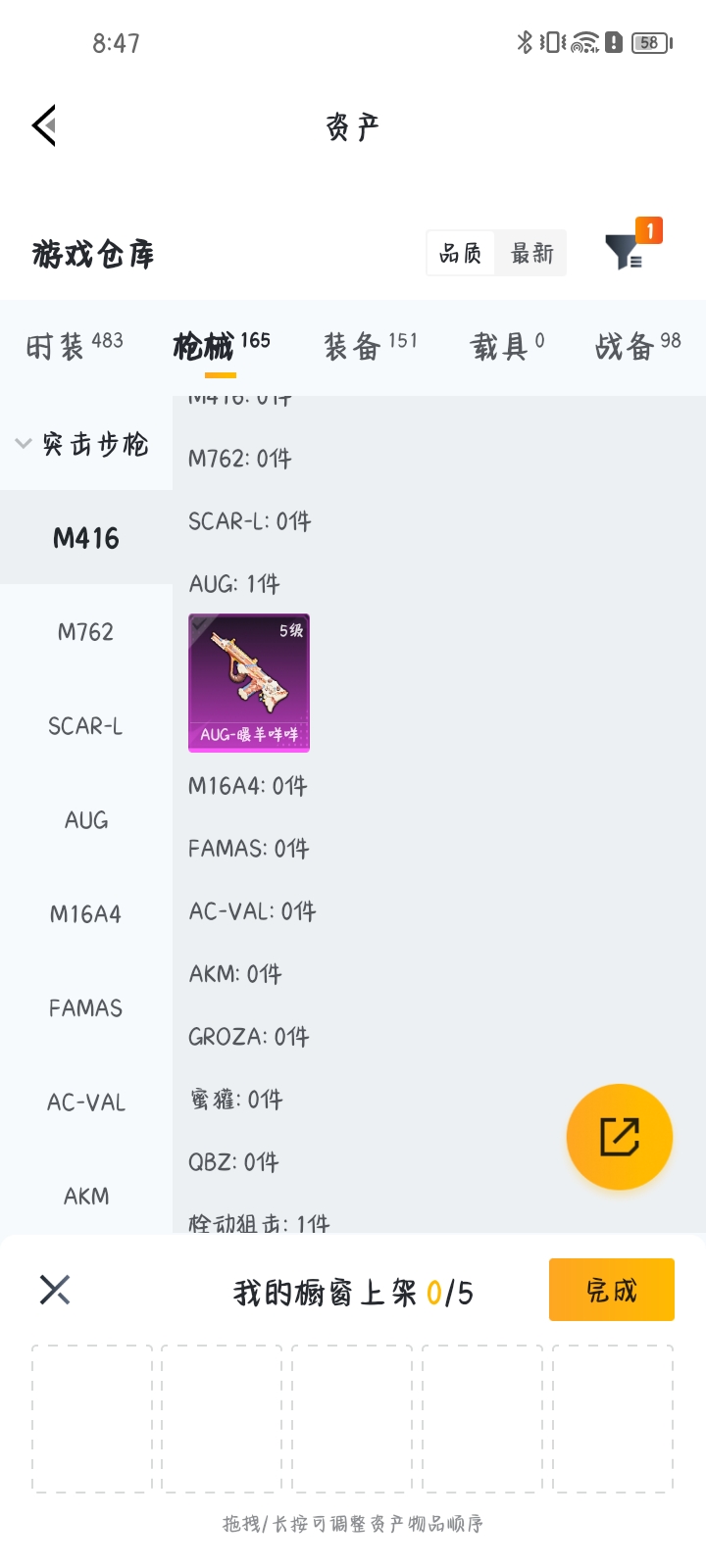Sort warehouse by 品质

[x=461, y=254]
